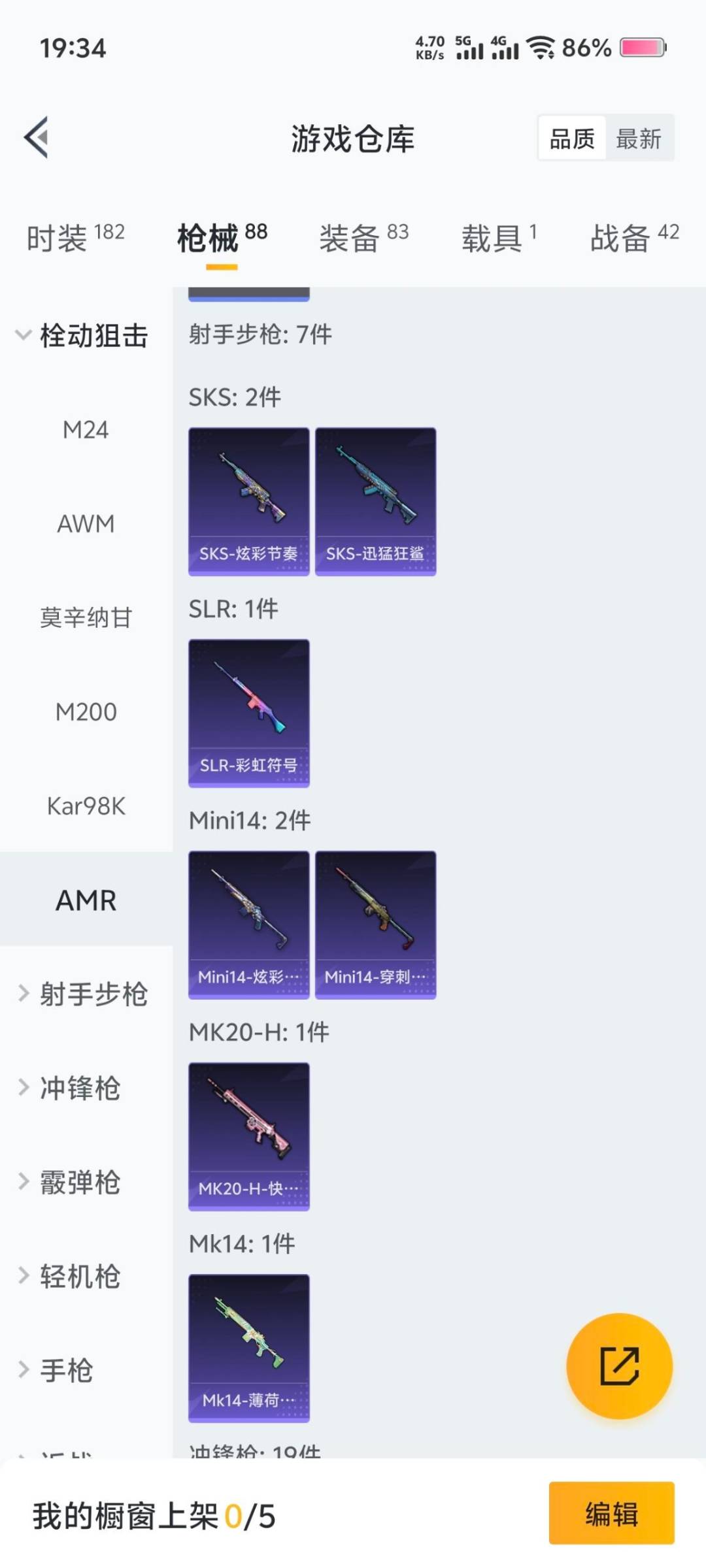
Task: Select the AMR category in the sidebar
Action: point(86,900)
